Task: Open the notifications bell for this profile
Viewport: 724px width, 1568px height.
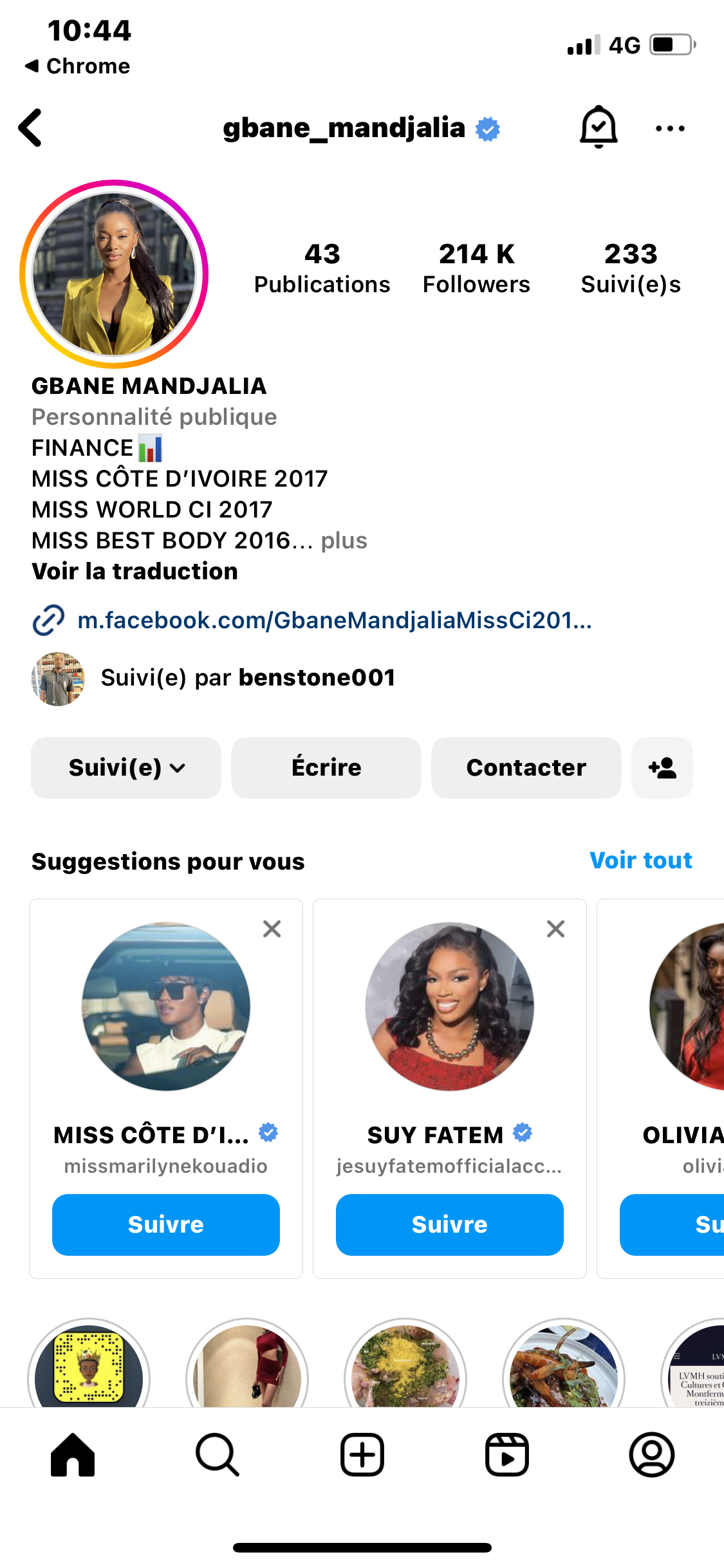Action: pos(599,127)
